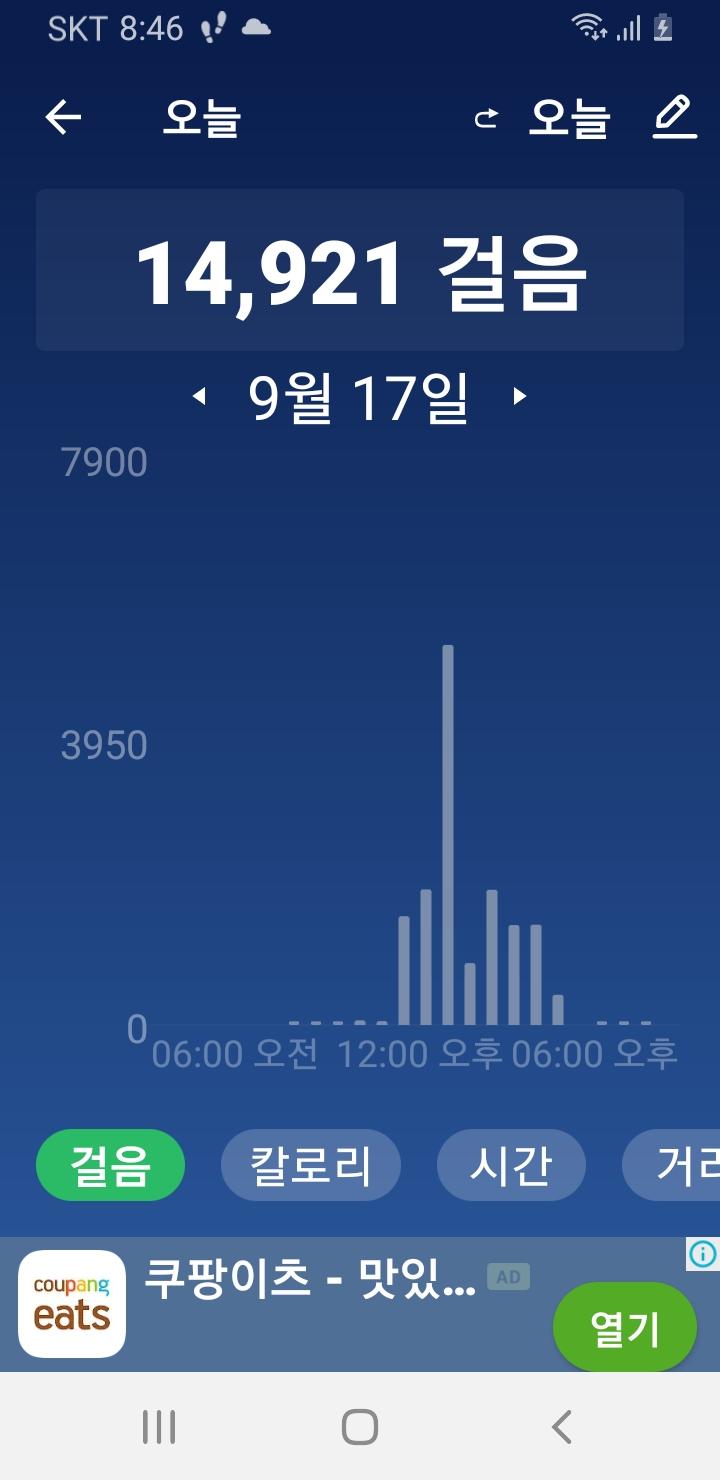Image resolution: width=720 pixels, height=1480 pixels.
Task: Select the 걸음 steps chip
Action: (x=111, y=1165)
